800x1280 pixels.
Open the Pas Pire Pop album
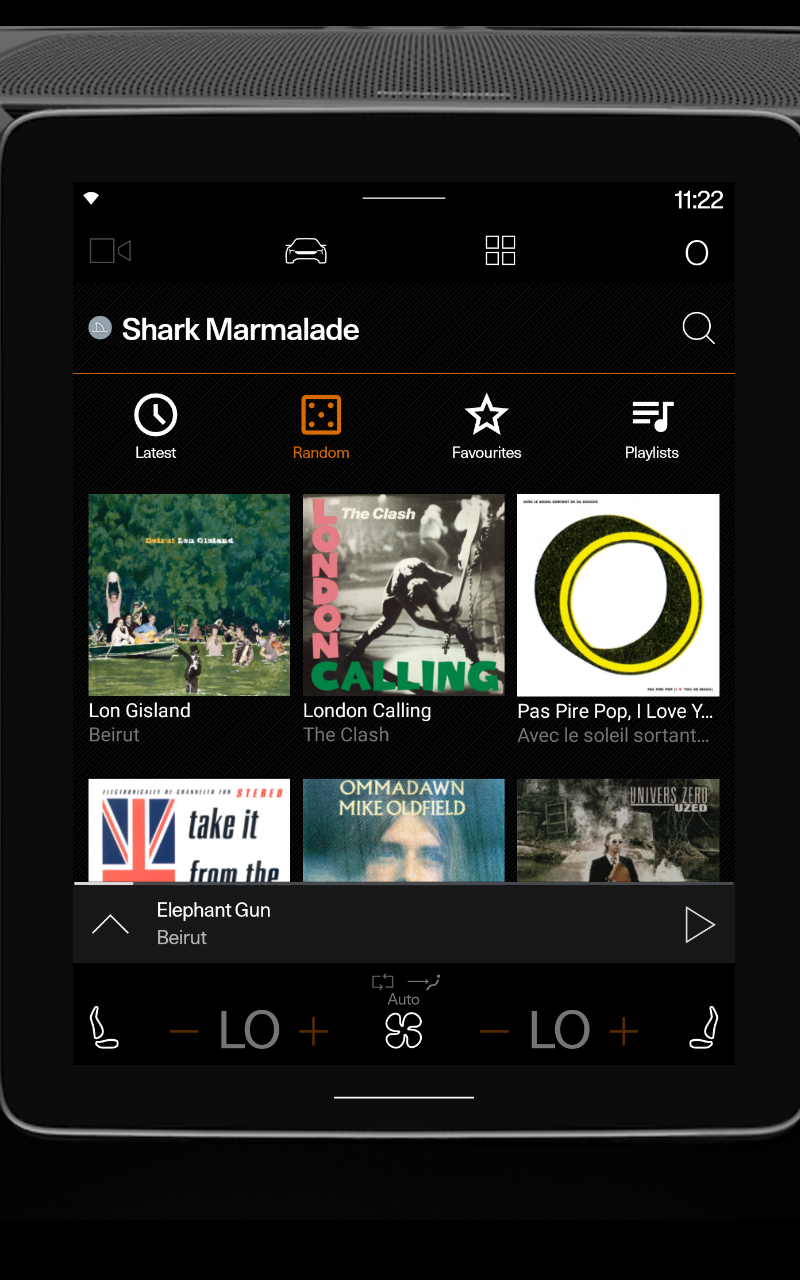pos(618,595)
